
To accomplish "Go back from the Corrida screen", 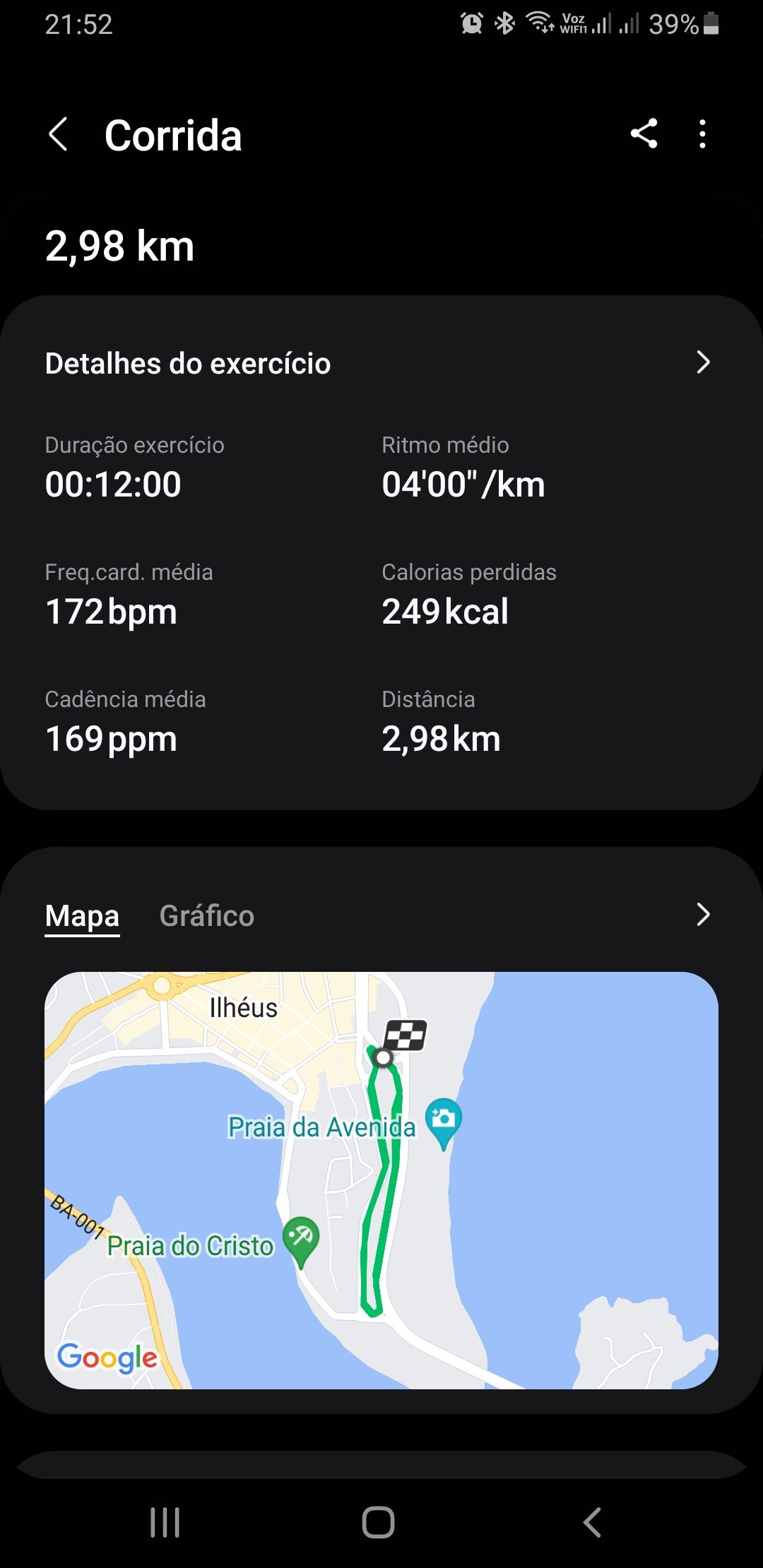I will [59, 134].
